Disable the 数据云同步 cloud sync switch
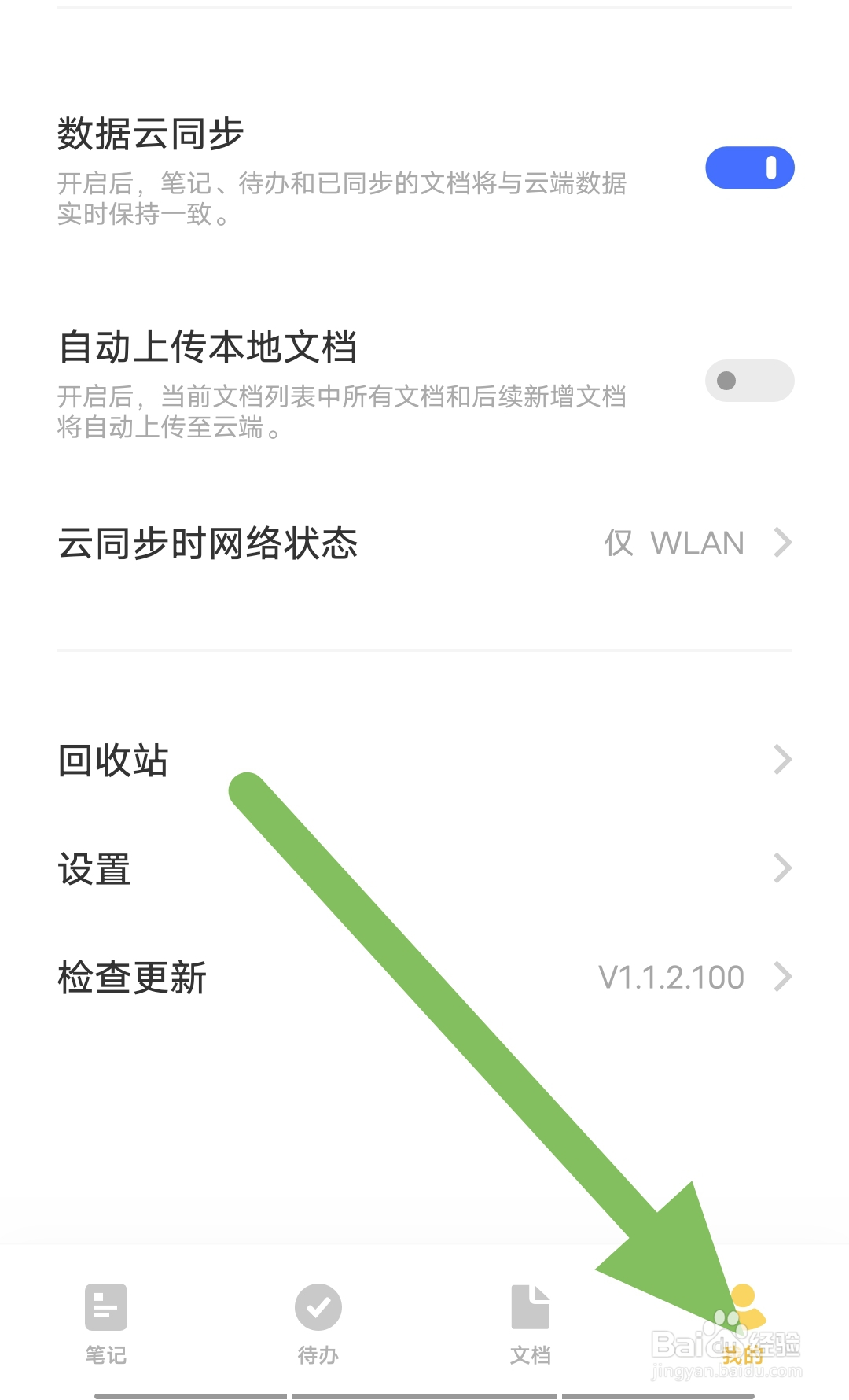 tap(749, 168)
